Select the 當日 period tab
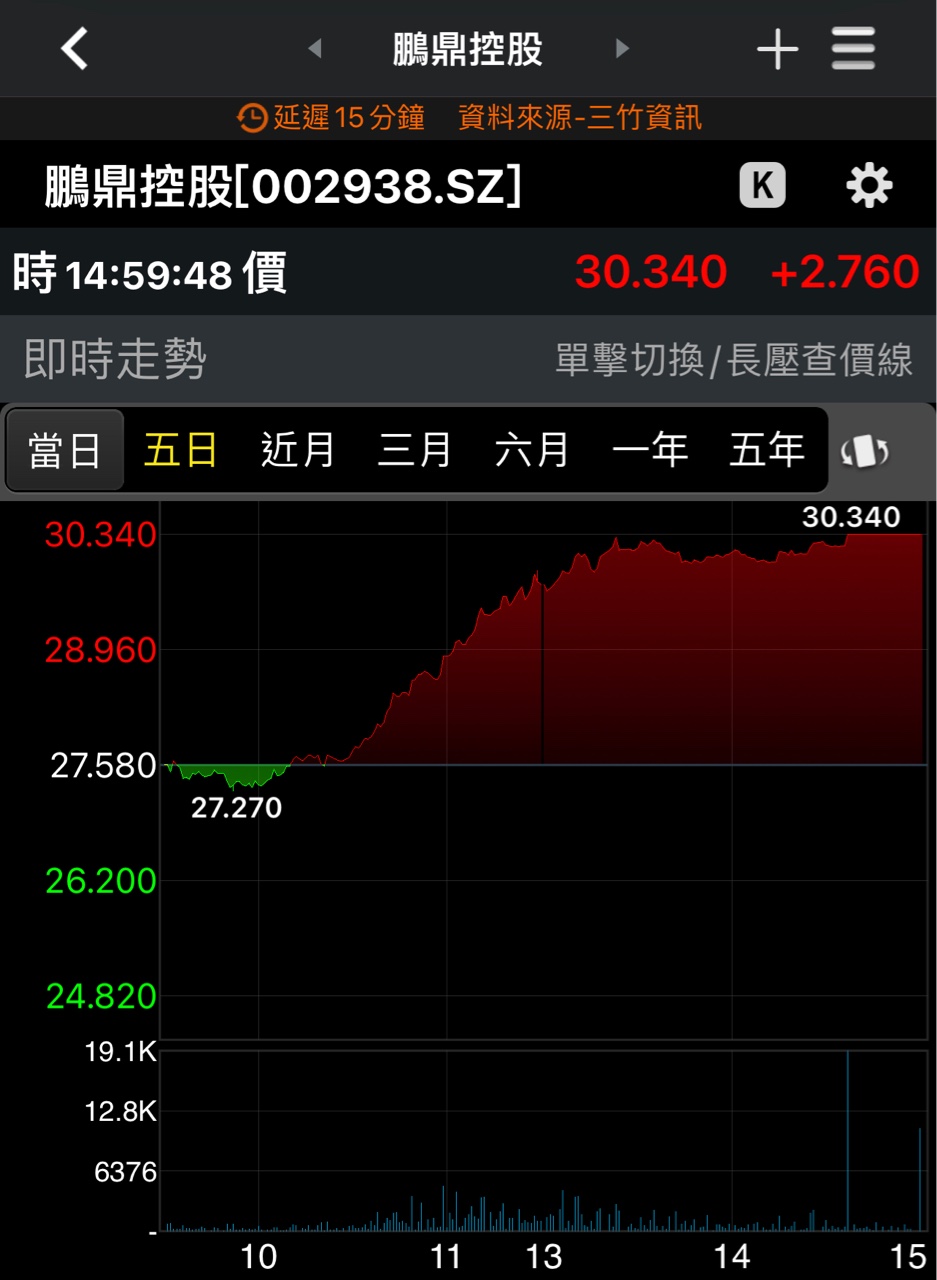Screen dimensions: 937x1280 pyautogui.click(x=65, y=450)
